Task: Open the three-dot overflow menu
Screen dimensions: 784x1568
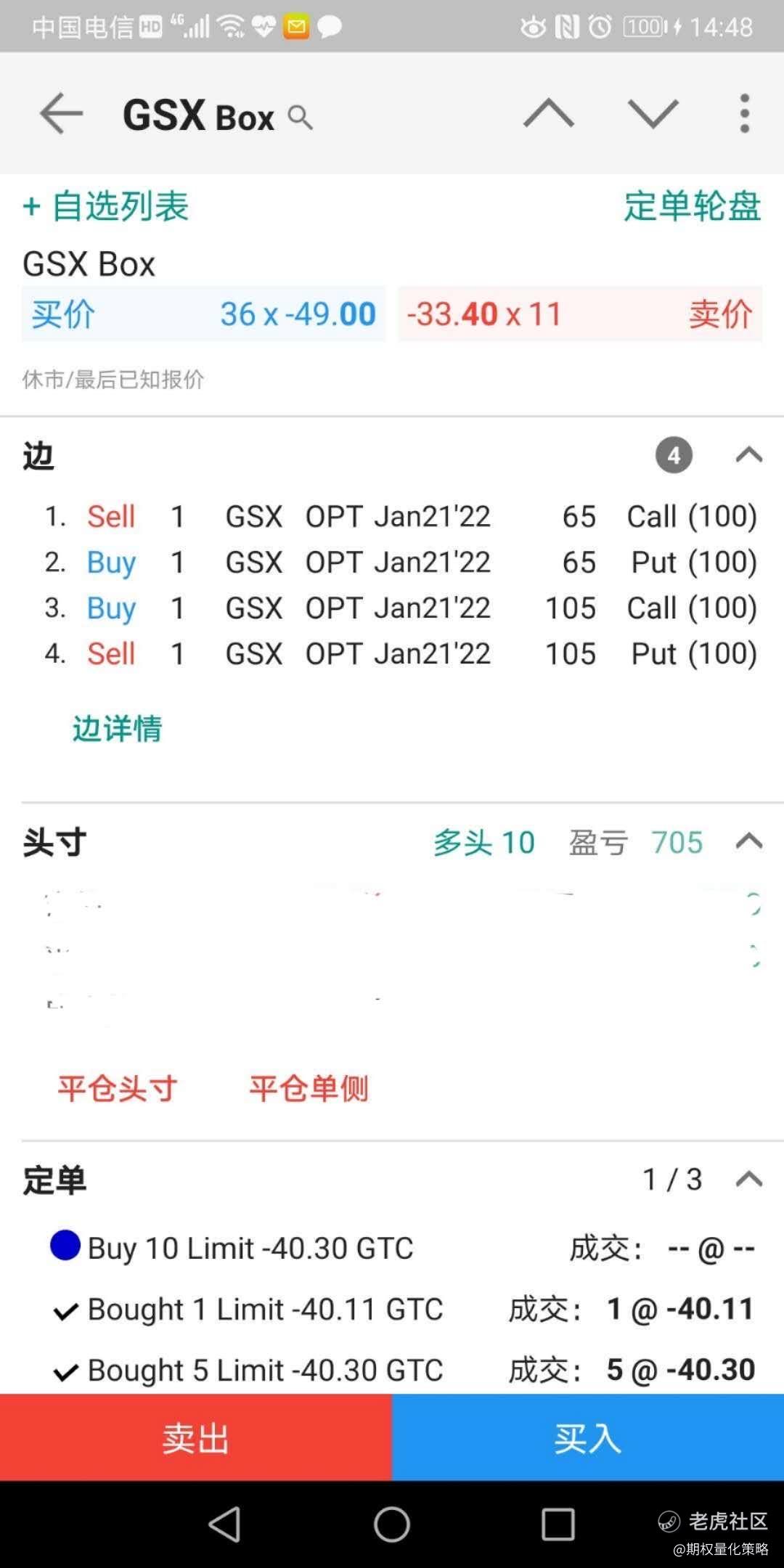Action: coord(744,114)
